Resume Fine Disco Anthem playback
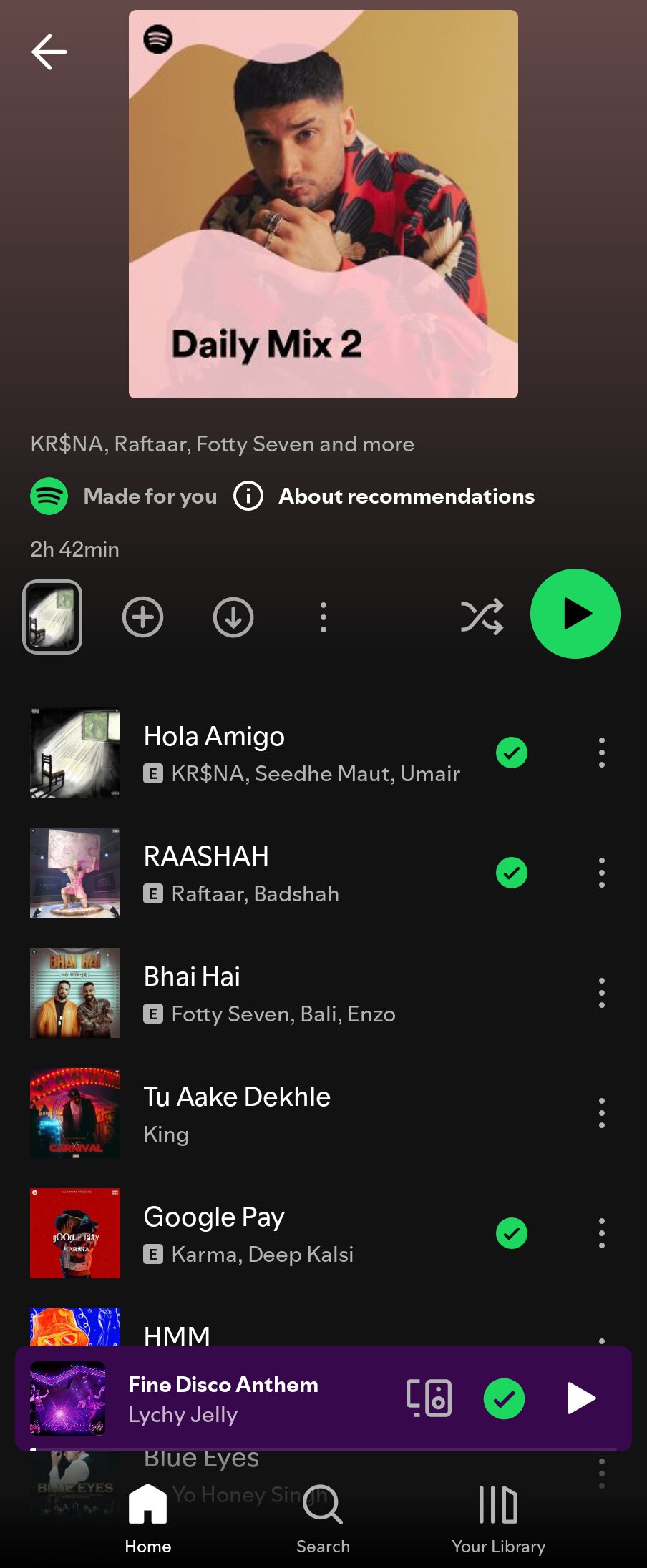Image resolution: width=647 pixels, height=1568 pixels. [580, 1398]
